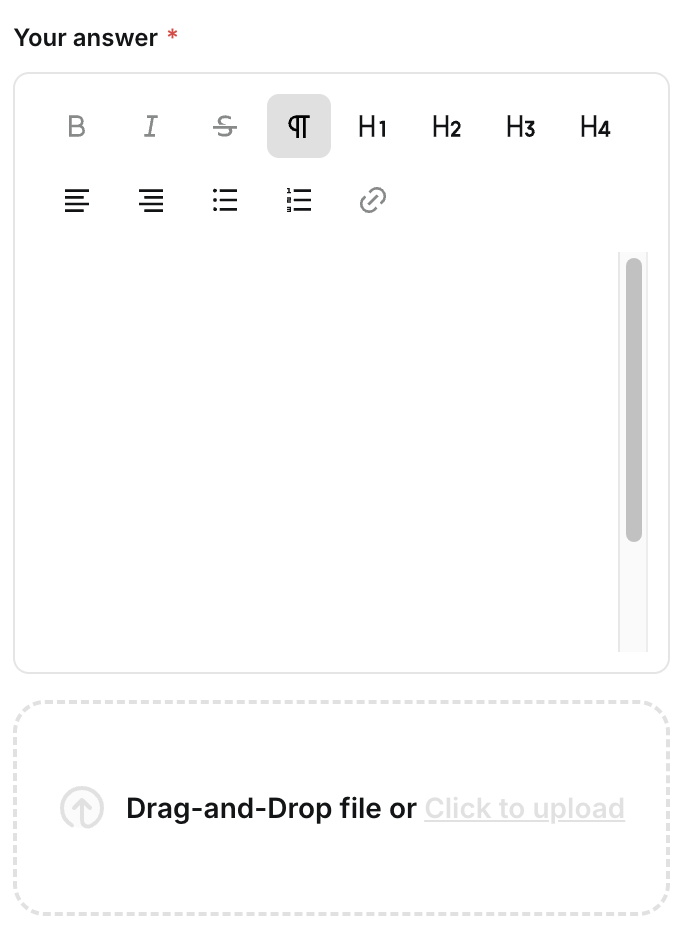692x952 pixels.
Task: Set heading level H4
Action: tap(595, 127)
